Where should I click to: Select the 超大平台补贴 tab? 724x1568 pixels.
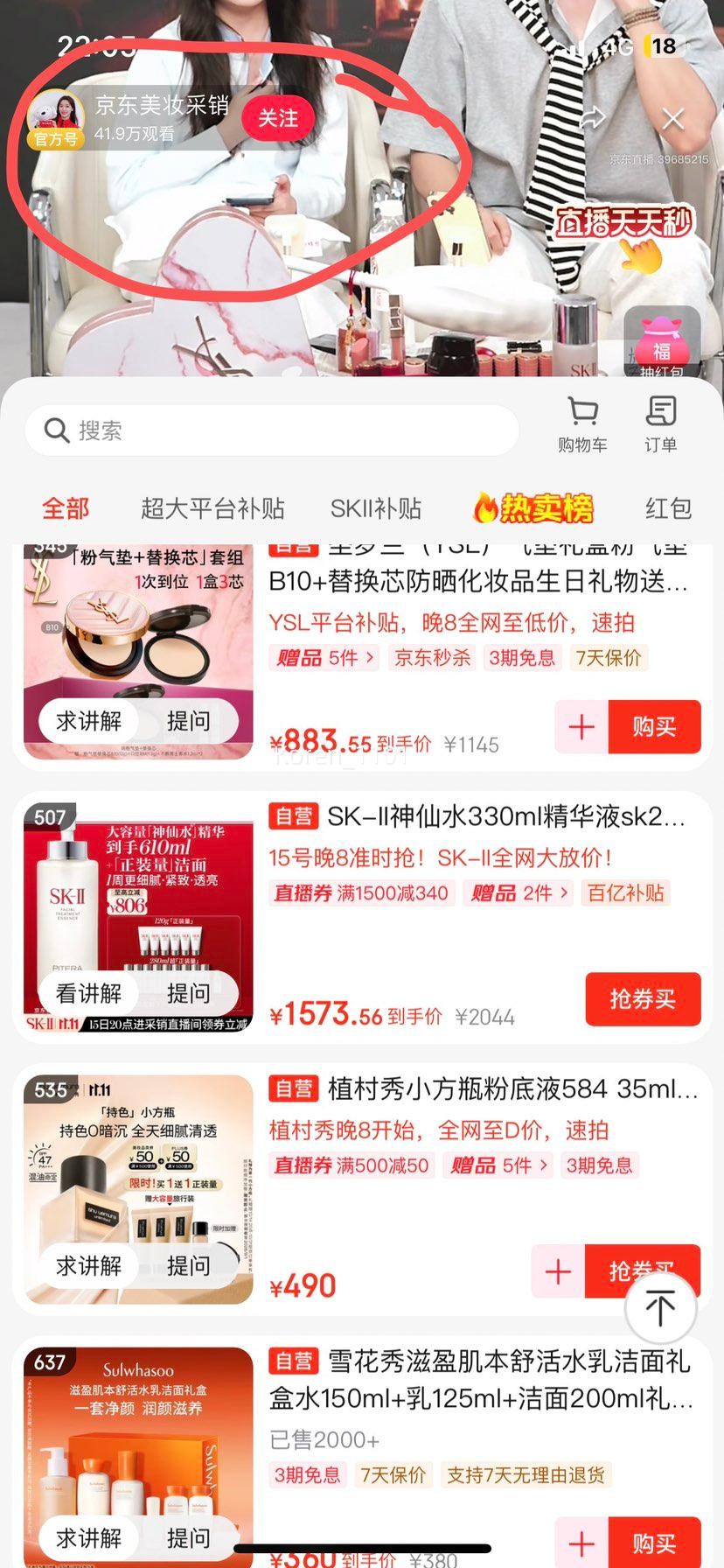coord(212,508)
